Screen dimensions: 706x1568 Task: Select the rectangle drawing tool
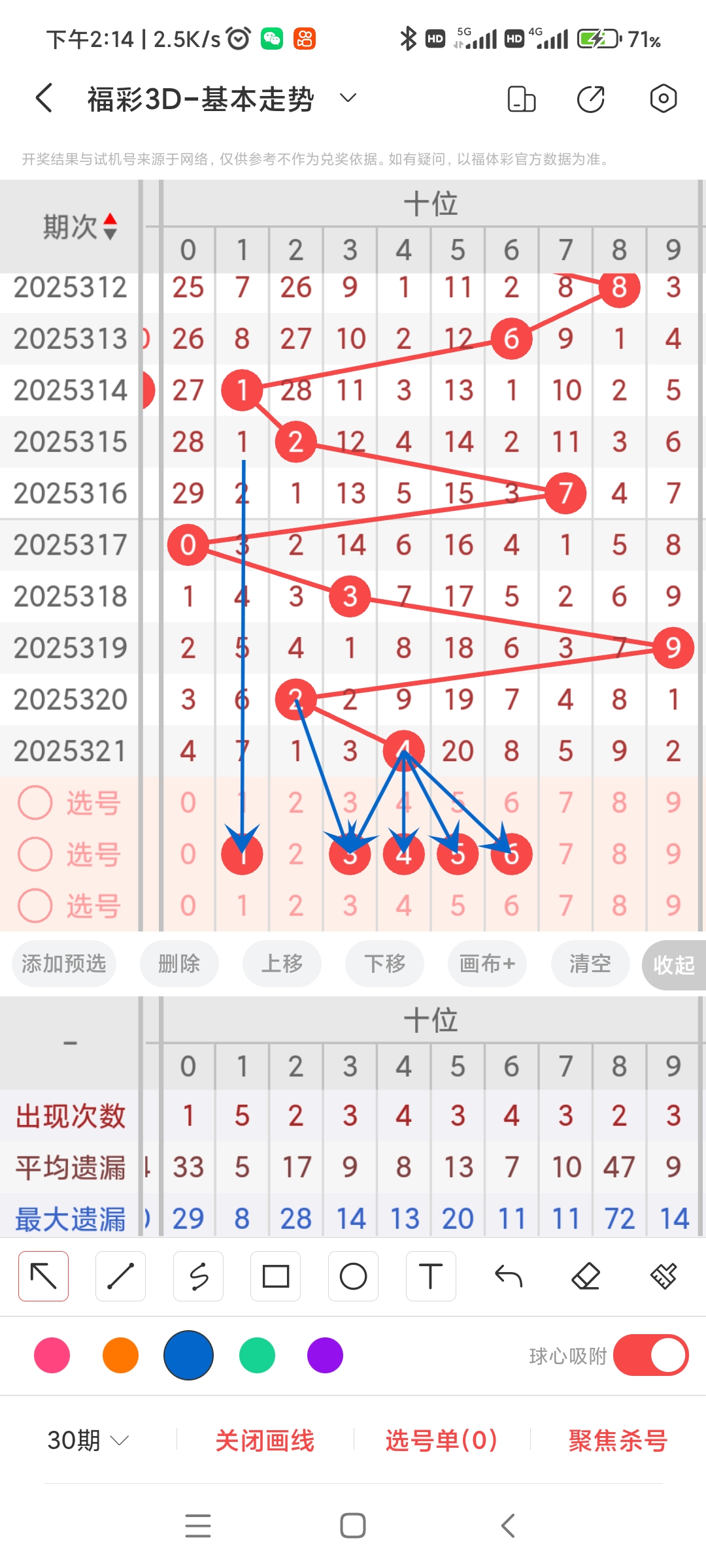coord(275,1275)
